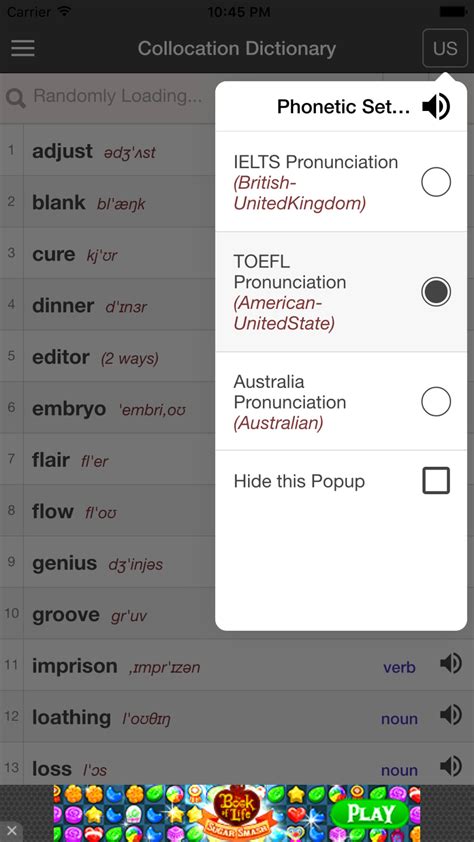Play audio for the word loathing
The height and width of the screenshot is (842, 474).
[x=450, y=715]
